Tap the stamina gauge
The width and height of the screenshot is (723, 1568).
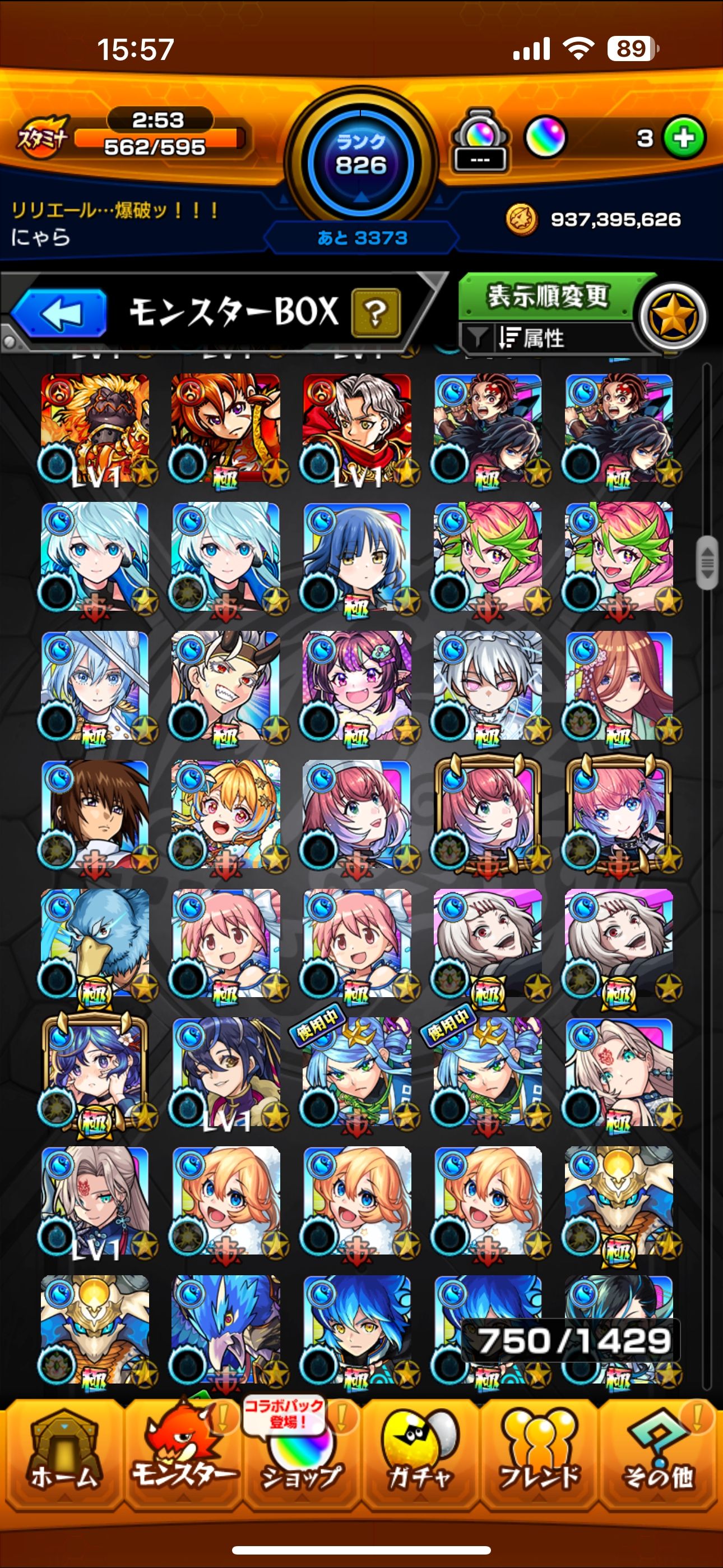157,137
